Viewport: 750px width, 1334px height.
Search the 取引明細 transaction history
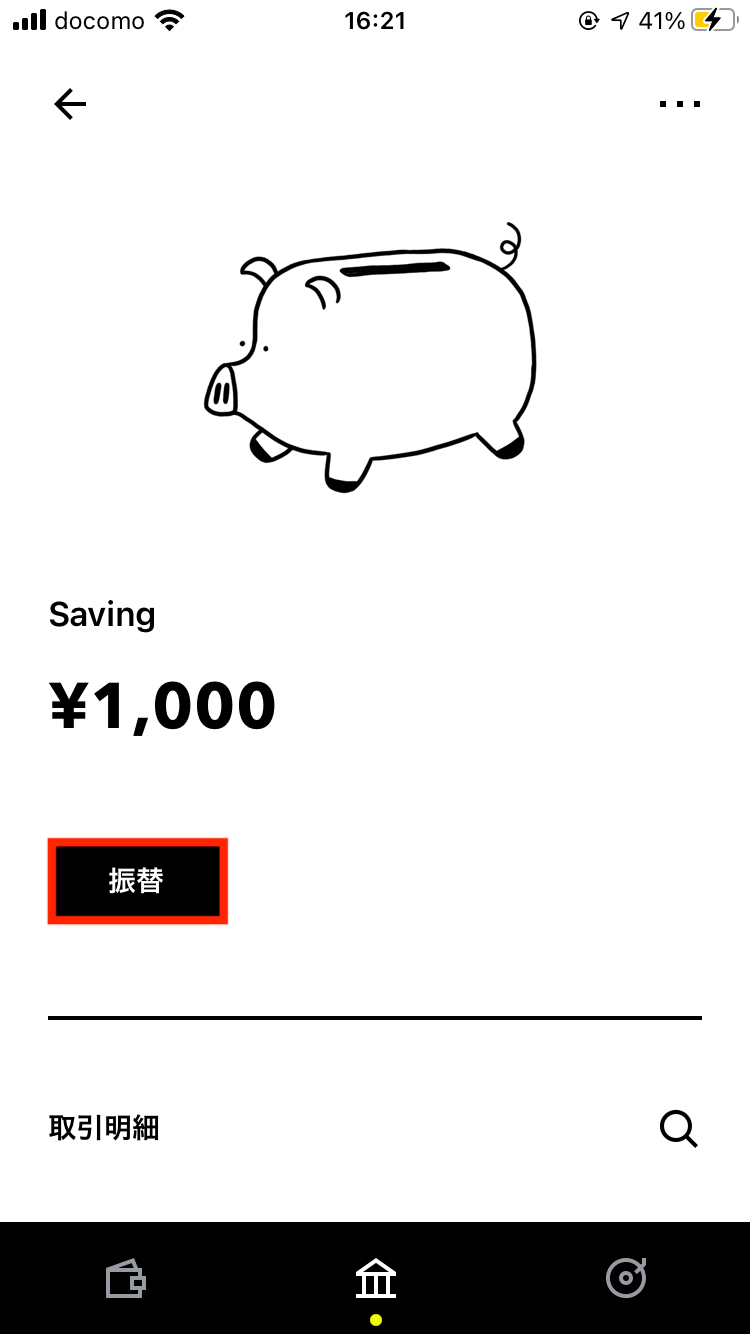pyautogui.click(x=678, y=1128)
